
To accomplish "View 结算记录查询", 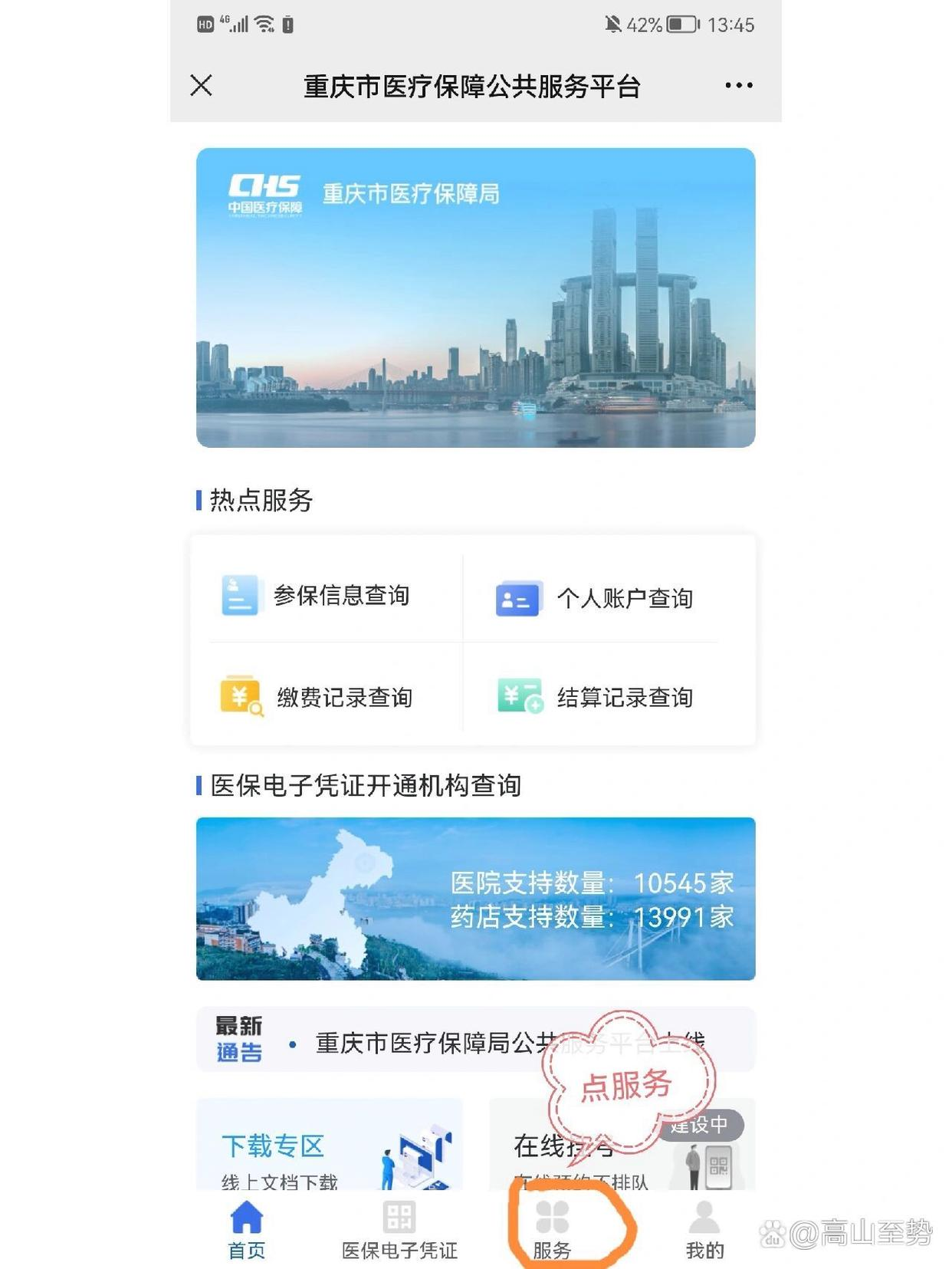I will coord(596,697).
